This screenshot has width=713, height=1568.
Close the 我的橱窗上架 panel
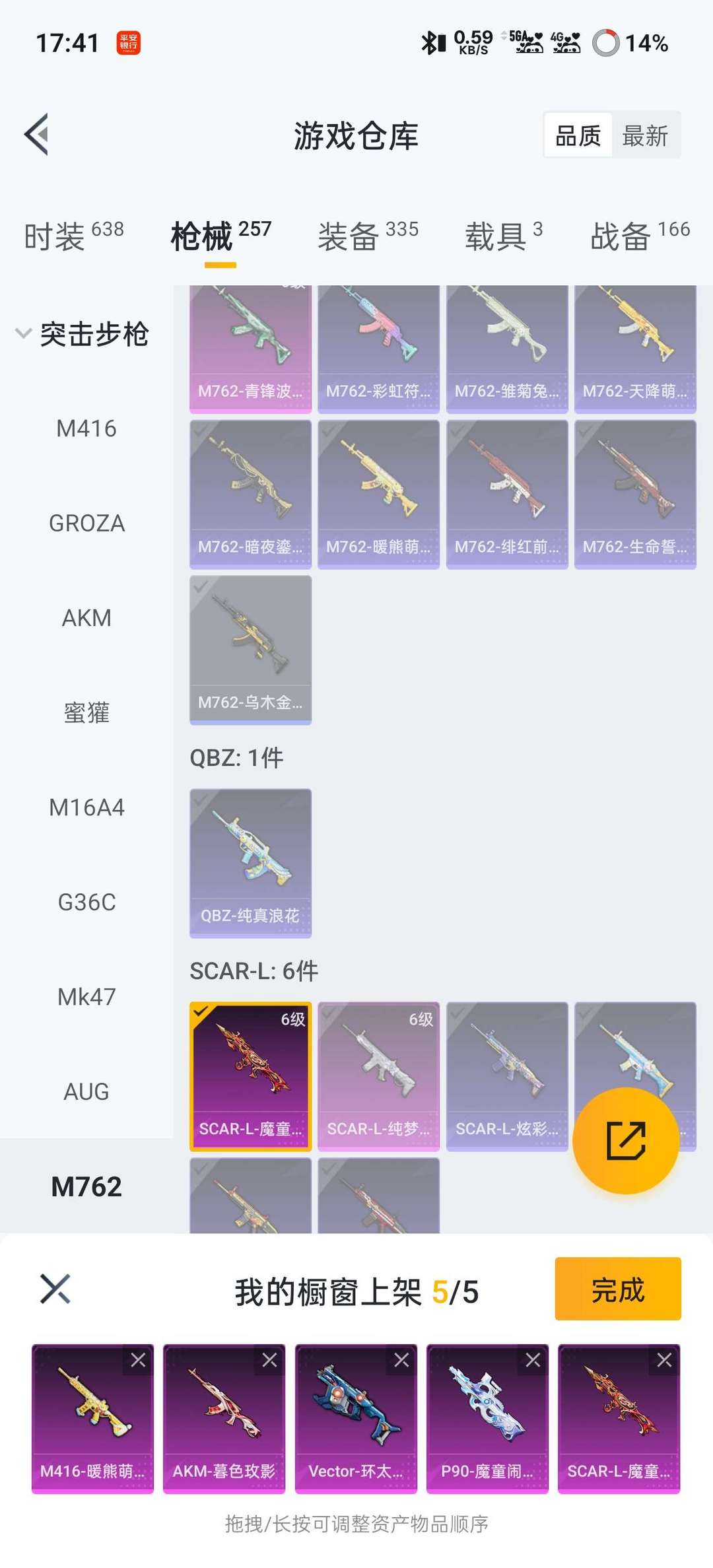click(55, 1289)
